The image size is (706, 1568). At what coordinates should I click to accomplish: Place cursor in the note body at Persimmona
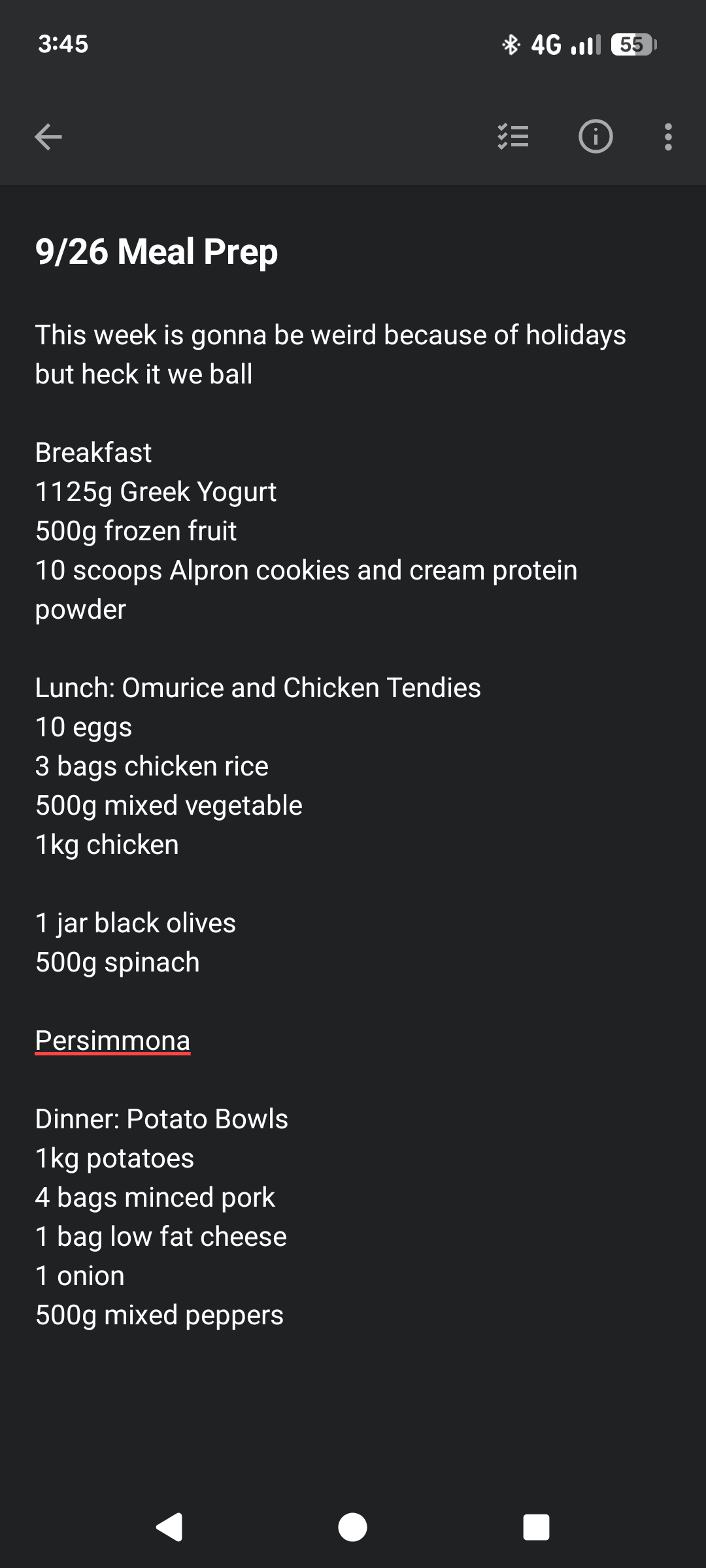112,1040
